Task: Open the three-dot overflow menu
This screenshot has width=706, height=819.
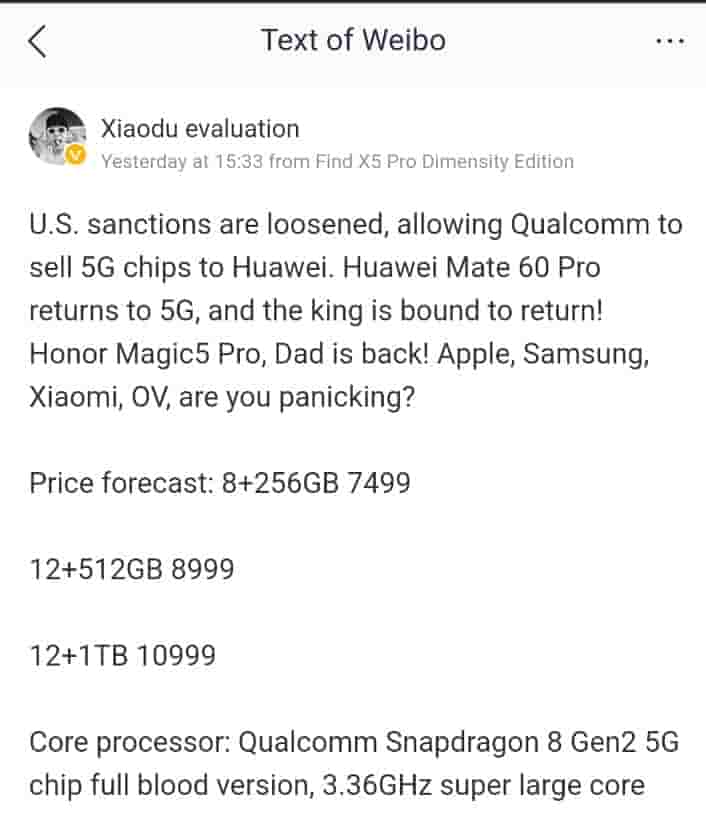Action: tap(668, 41)
